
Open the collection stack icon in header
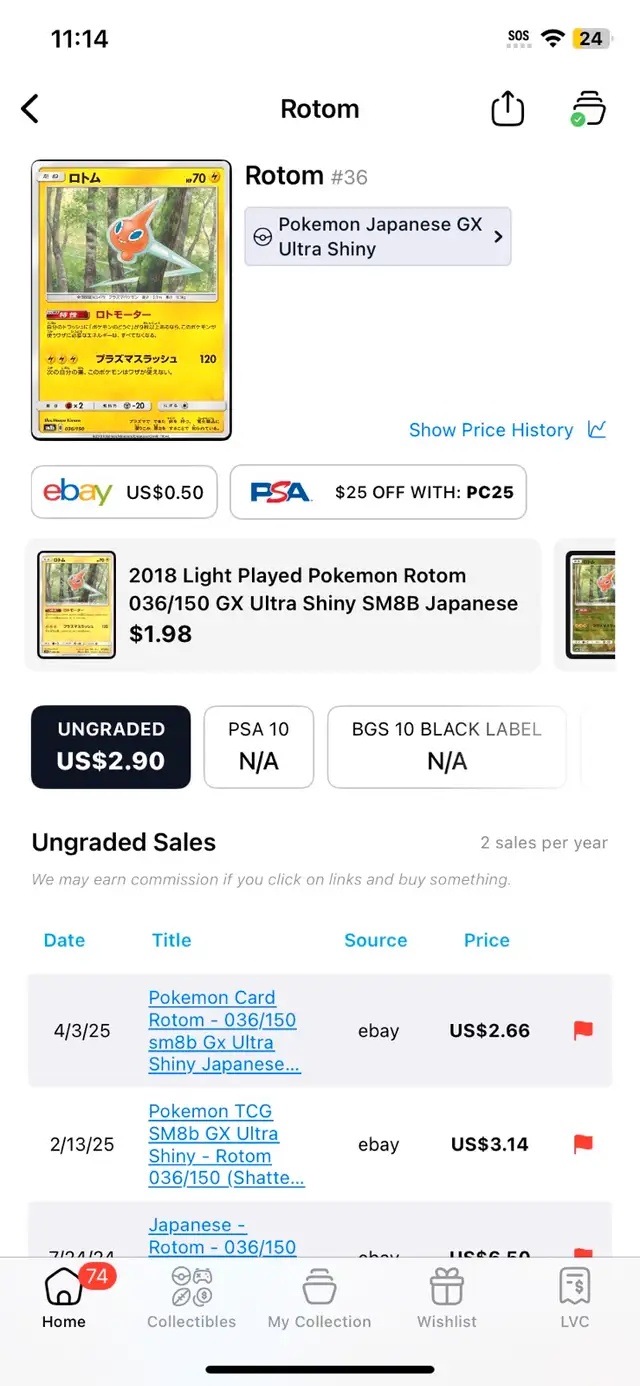click(588, 108)
